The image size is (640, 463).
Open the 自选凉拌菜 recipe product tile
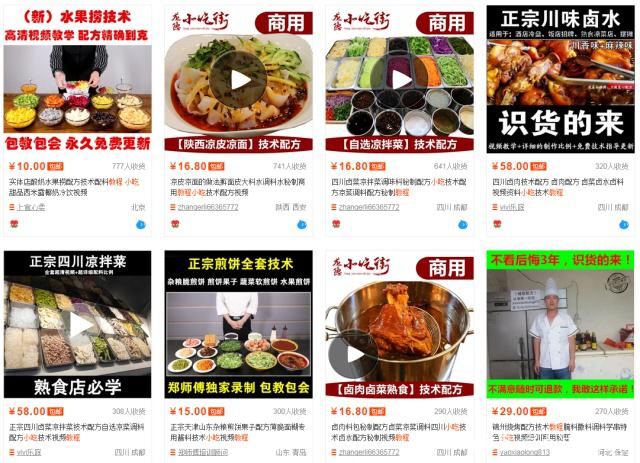[x=399, y=78]
